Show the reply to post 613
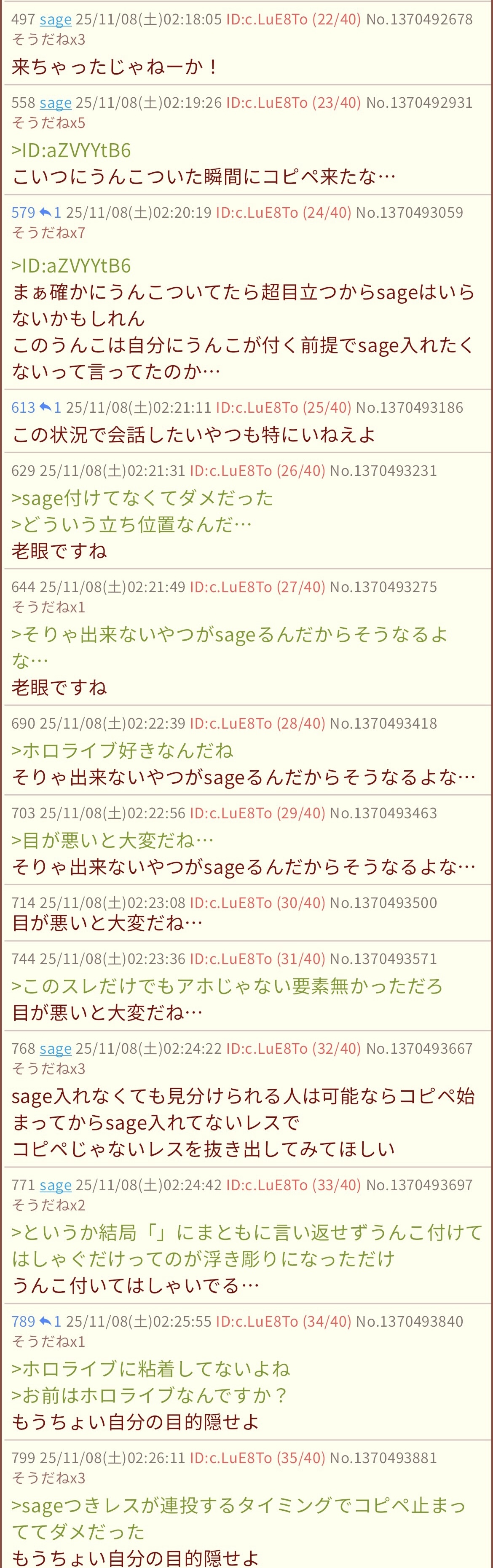This screenshot has width=493, height=1568. pos(51,407)
